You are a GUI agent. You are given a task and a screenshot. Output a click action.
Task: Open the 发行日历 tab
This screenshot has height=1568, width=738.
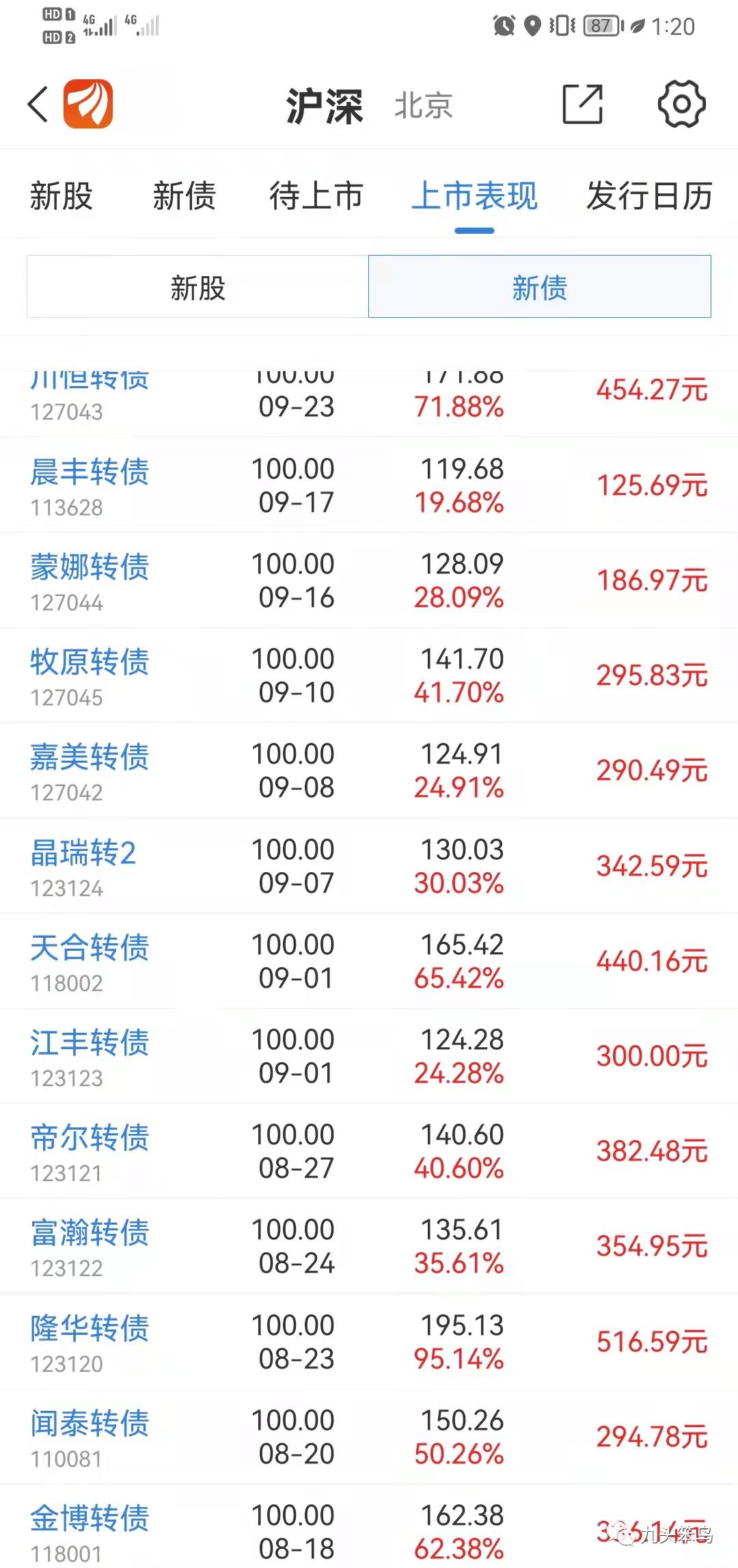click(x=648, y=196)
